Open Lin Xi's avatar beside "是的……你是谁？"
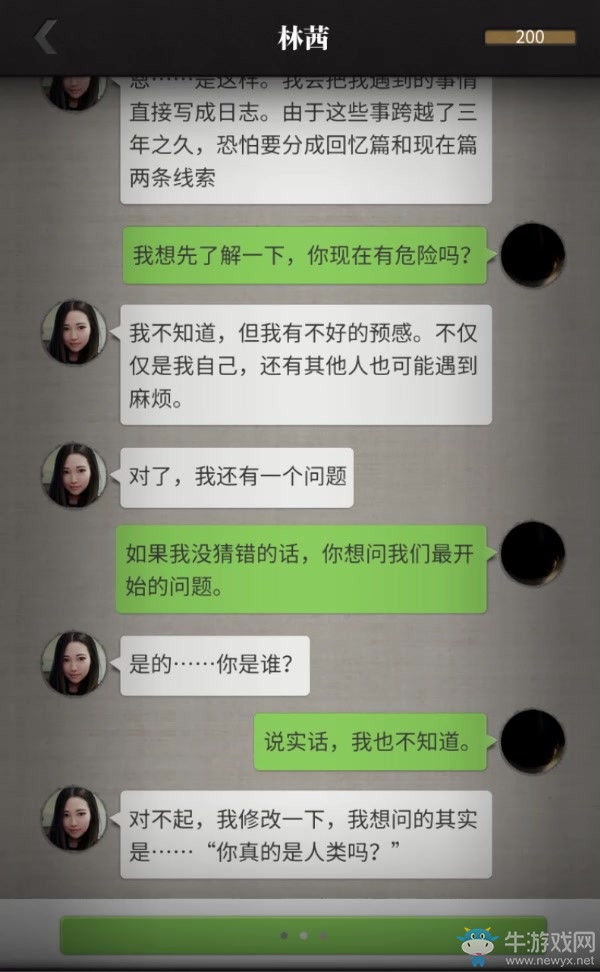 tap(74, 663)
